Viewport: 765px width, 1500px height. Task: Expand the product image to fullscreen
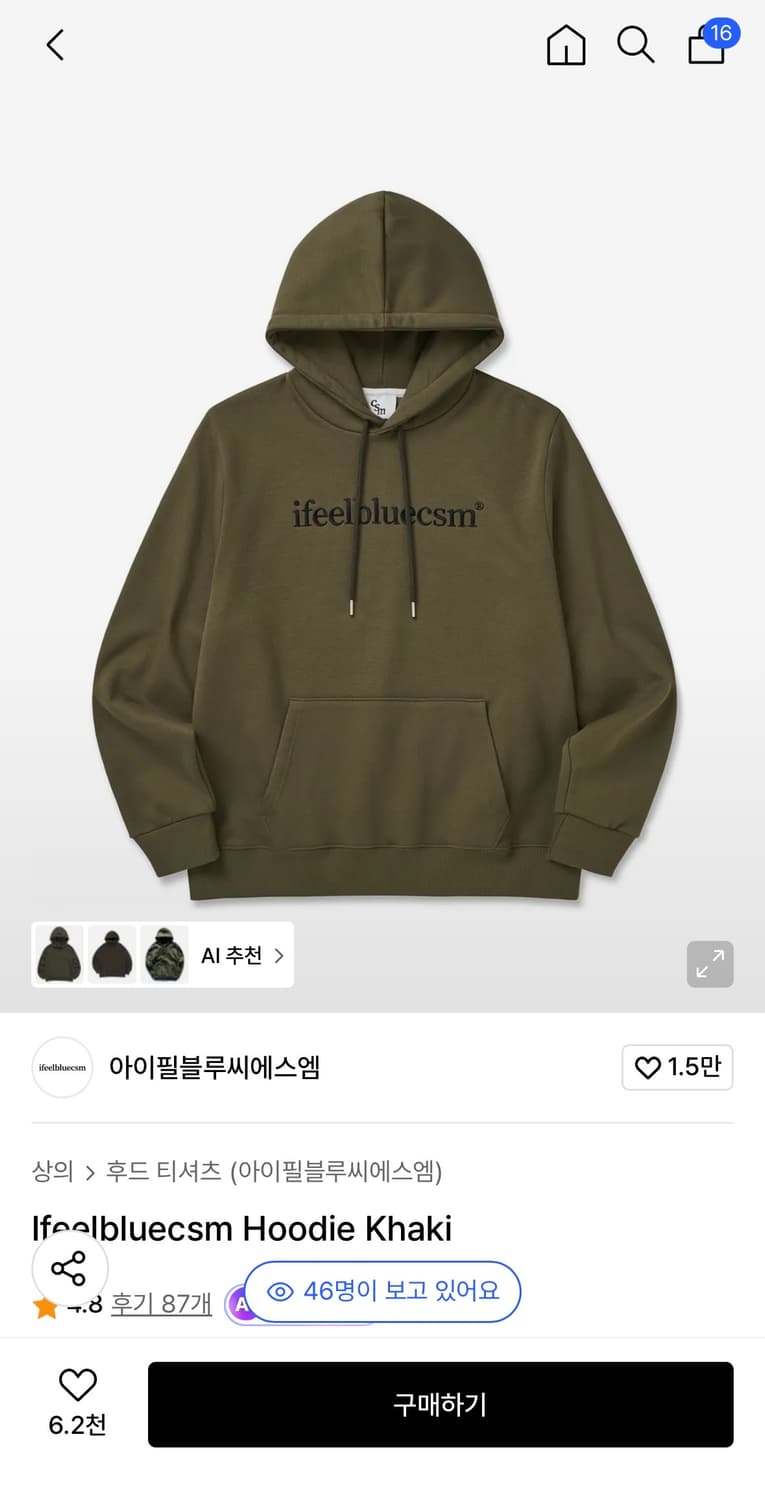pyautogui.click(x=710, y=963)
